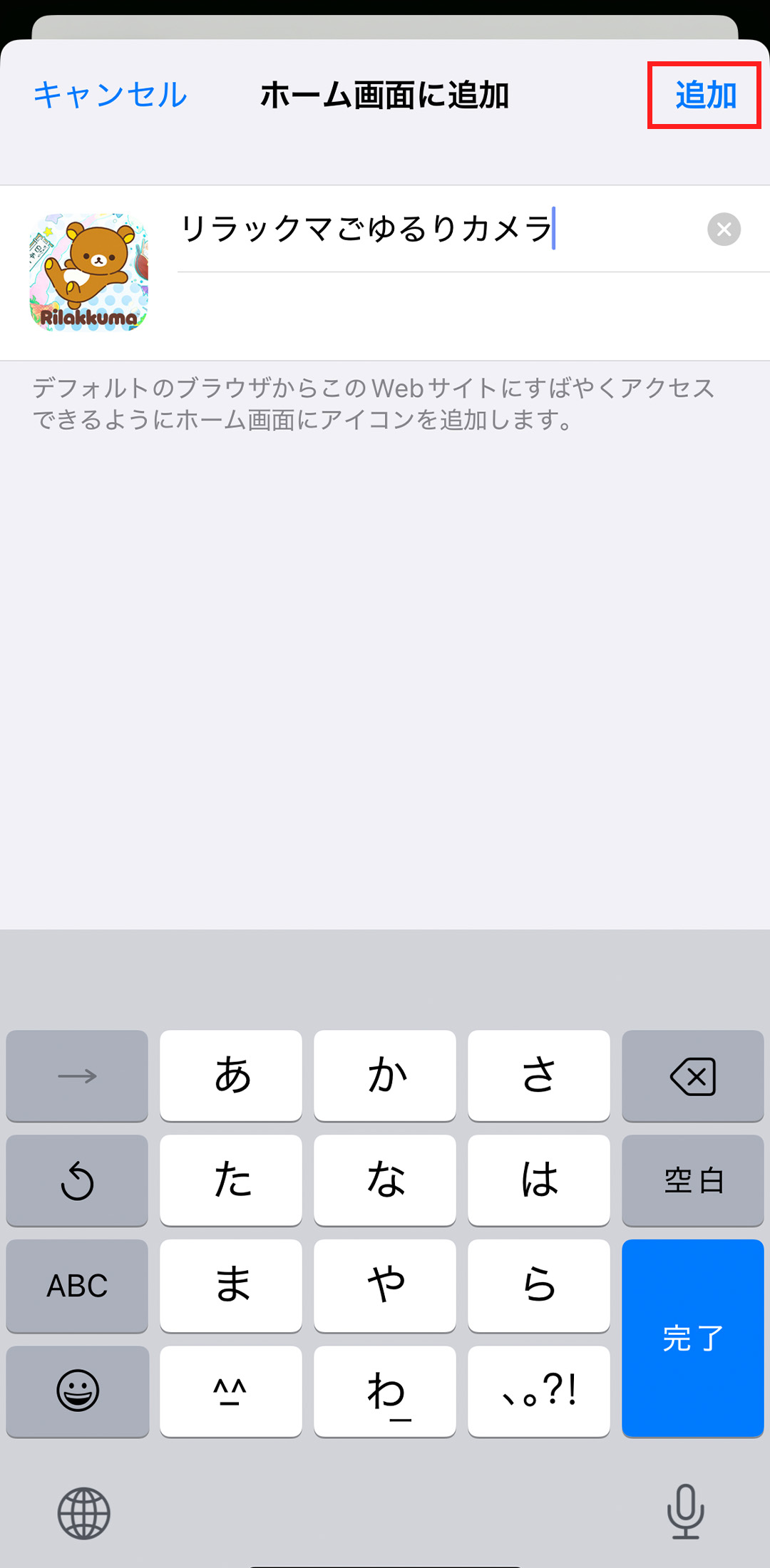Tap the undo arrow key
Viewport: 770px width, 1568px height.
[x=76, y=1180]
